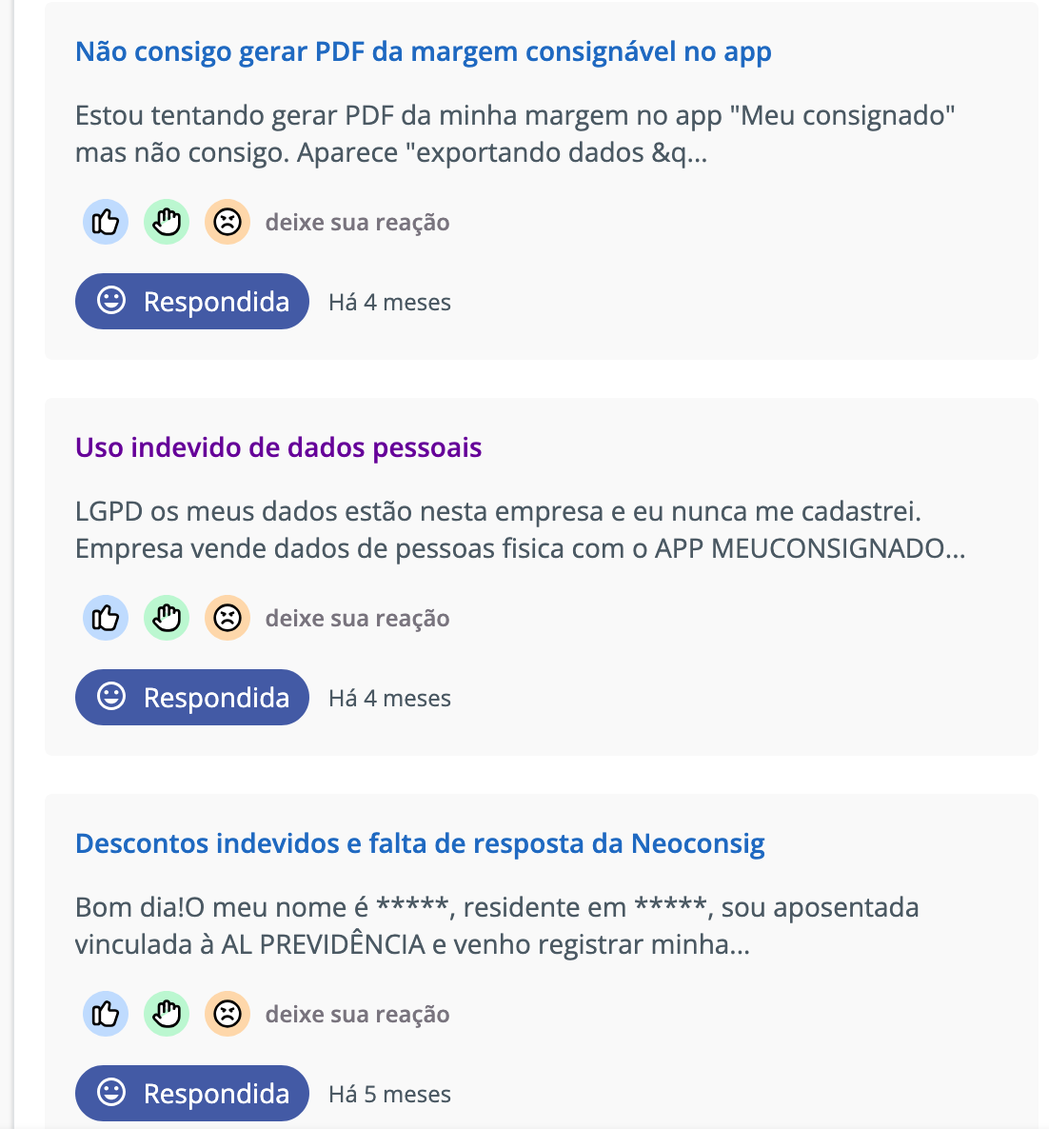Select sad face reaction for 'Uso indevido de dados'
Image resolution: width=1049 pixels, height=1148 pixels.
click(228, 618)
